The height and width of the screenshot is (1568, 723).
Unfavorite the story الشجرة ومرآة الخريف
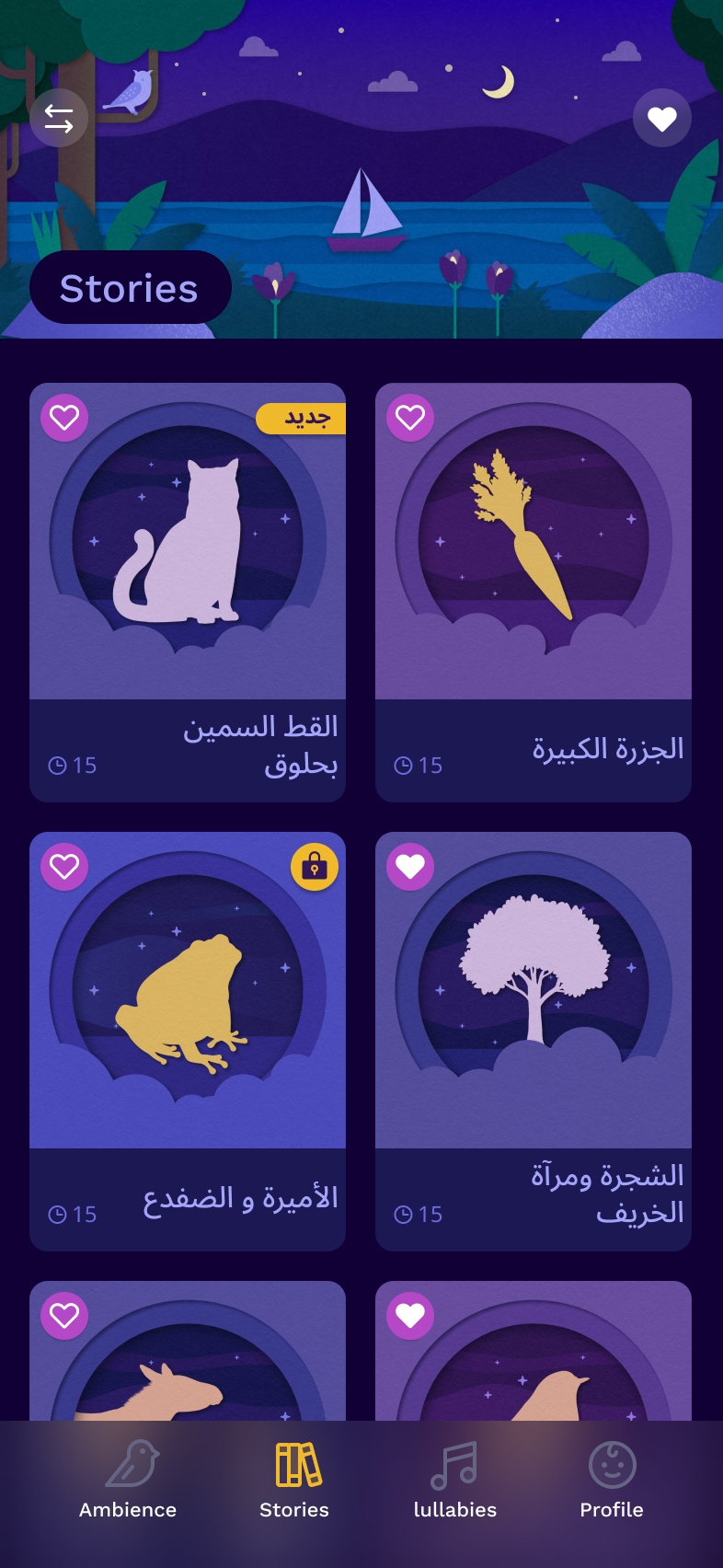[x=410, y=867]
